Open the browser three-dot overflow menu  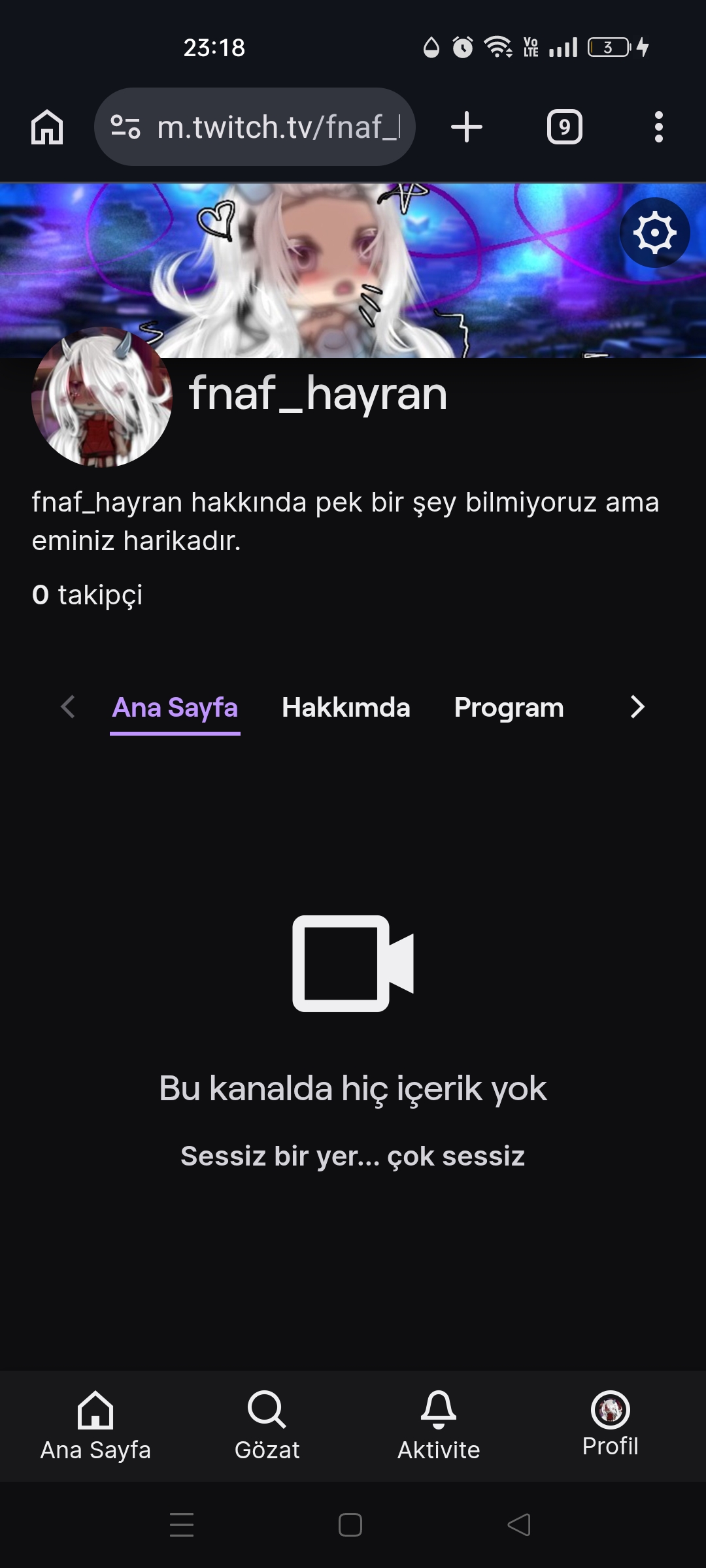pos(658,127)
